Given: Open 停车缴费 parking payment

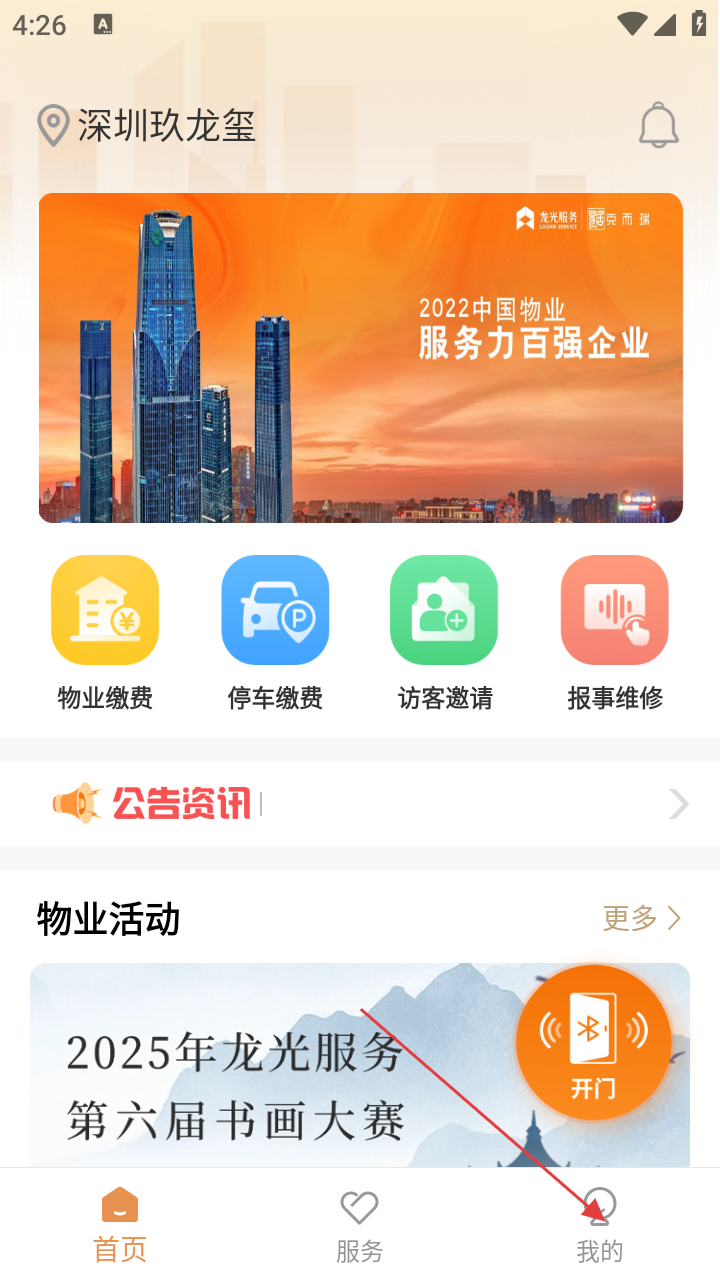Looking at the screenshot, I should 275,632.
